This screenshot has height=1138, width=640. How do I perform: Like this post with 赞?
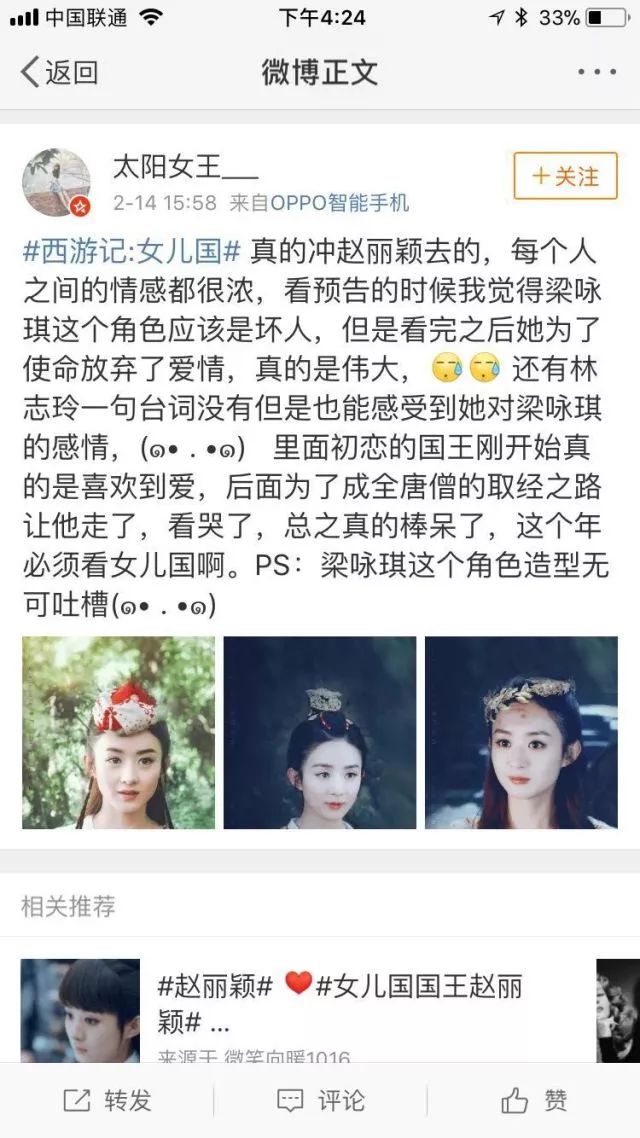(x=534, y=1101)
